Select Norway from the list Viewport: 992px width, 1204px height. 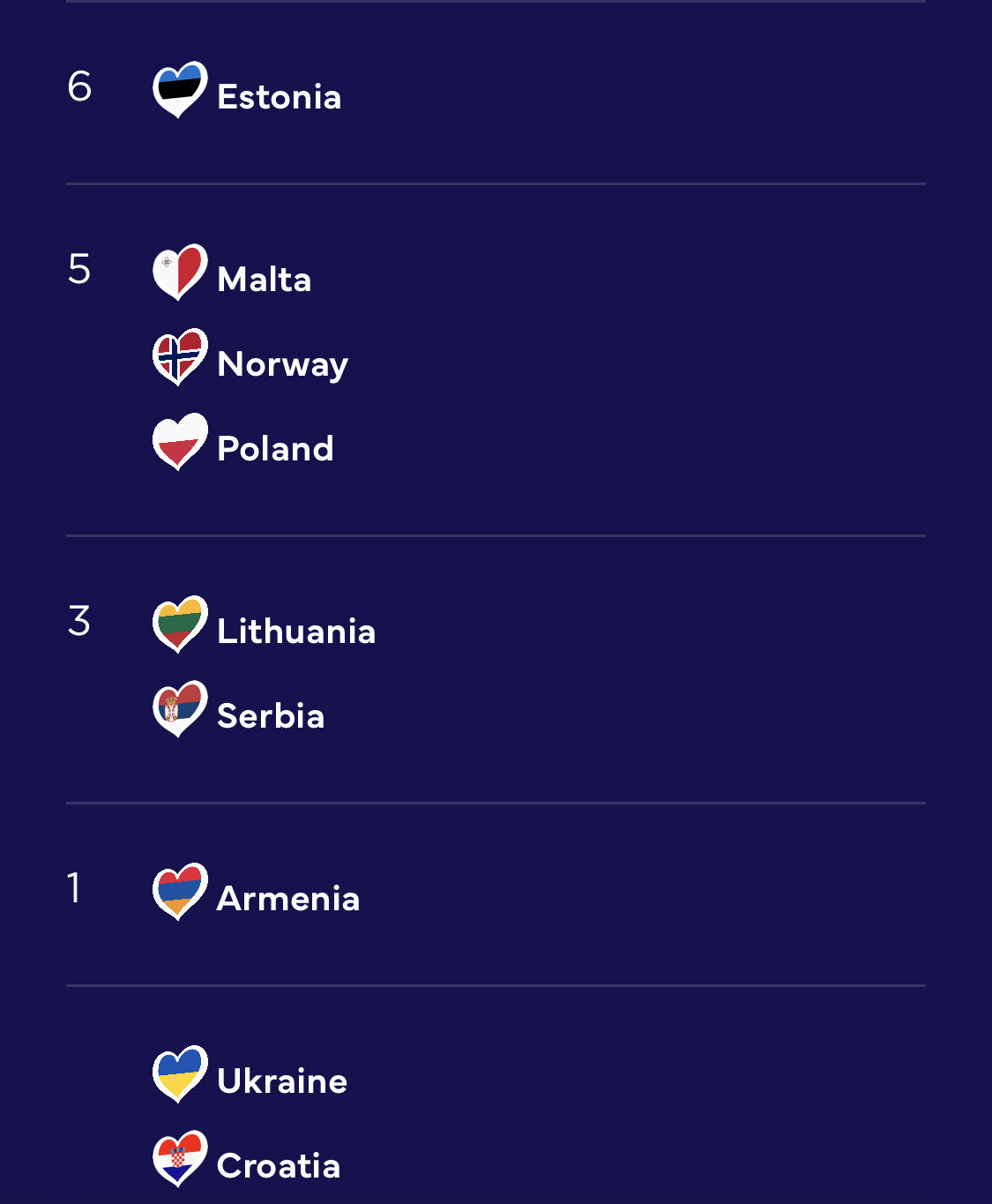coord(281,363)
